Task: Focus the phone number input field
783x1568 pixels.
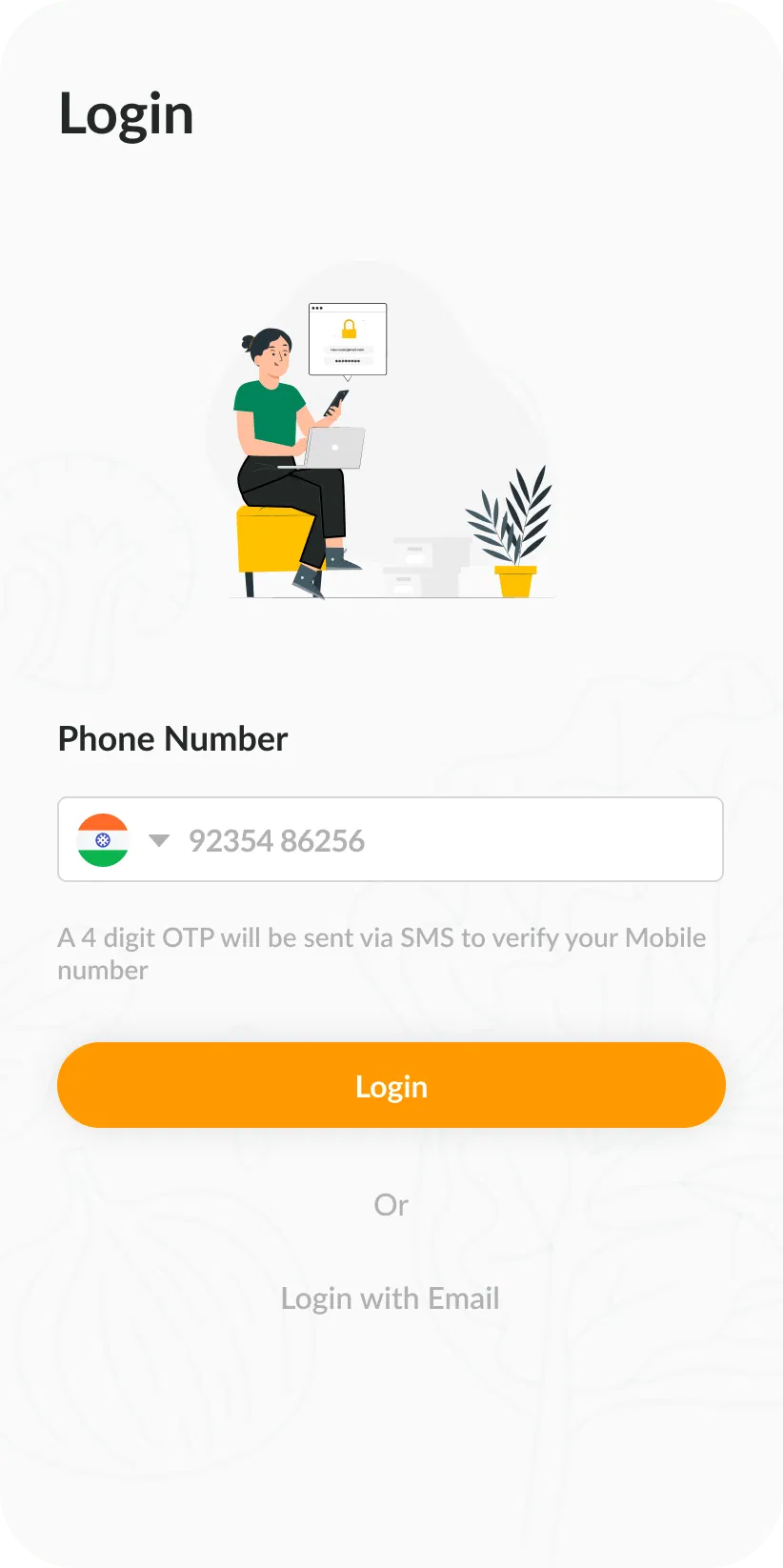Action: click(x=448, y=840)
